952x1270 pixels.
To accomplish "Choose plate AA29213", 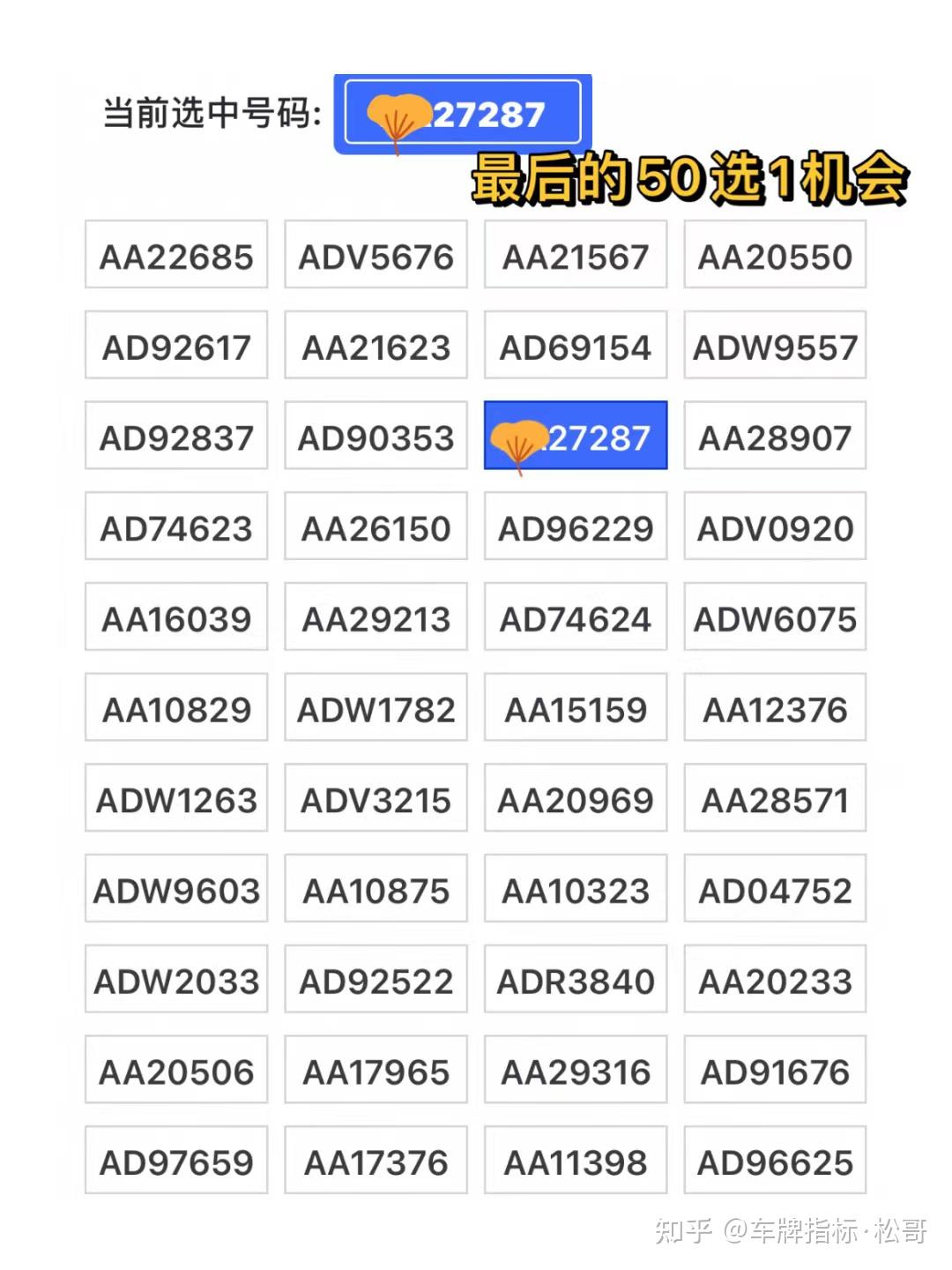I will point(375,618).
